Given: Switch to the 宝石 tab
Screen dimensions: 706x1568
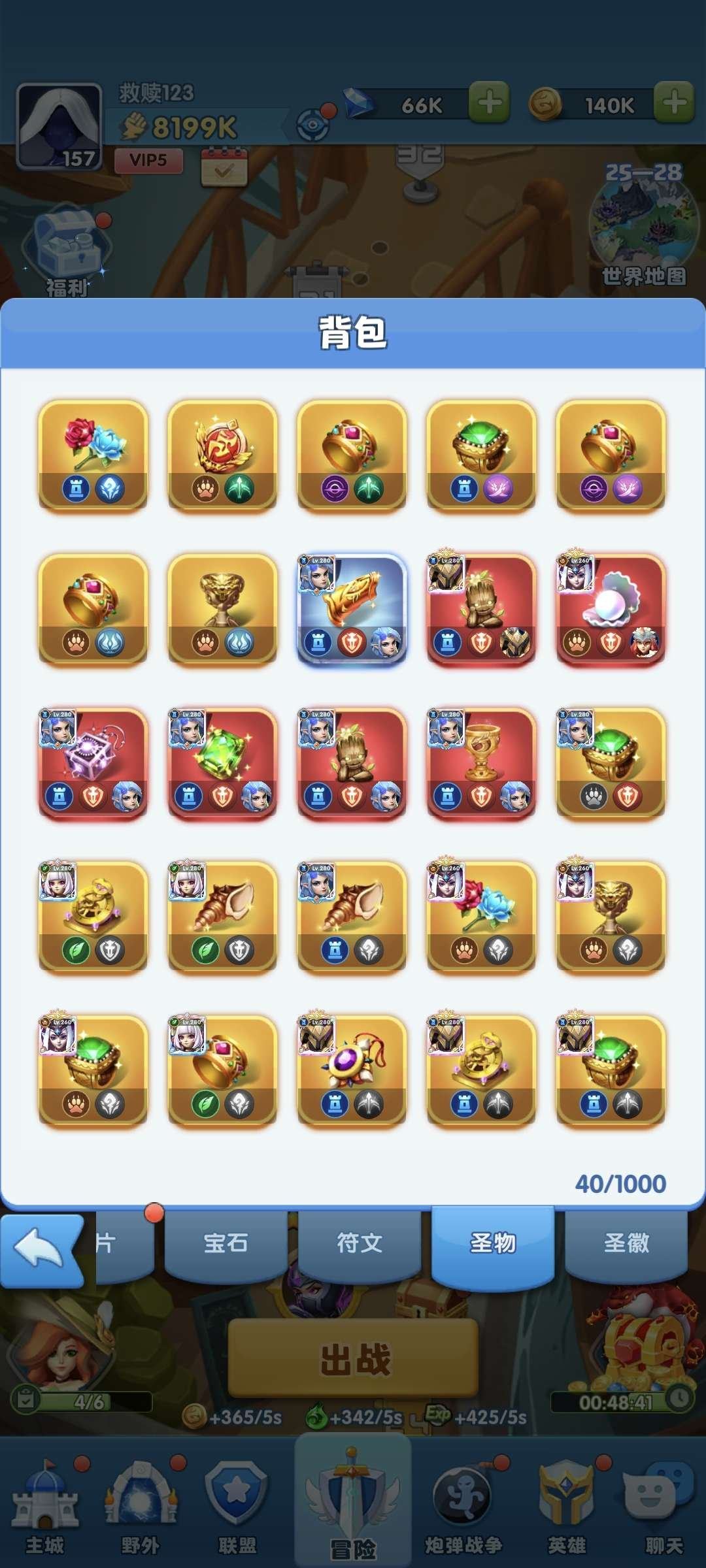Looking at the screenshot, I should click(225, 1243).
